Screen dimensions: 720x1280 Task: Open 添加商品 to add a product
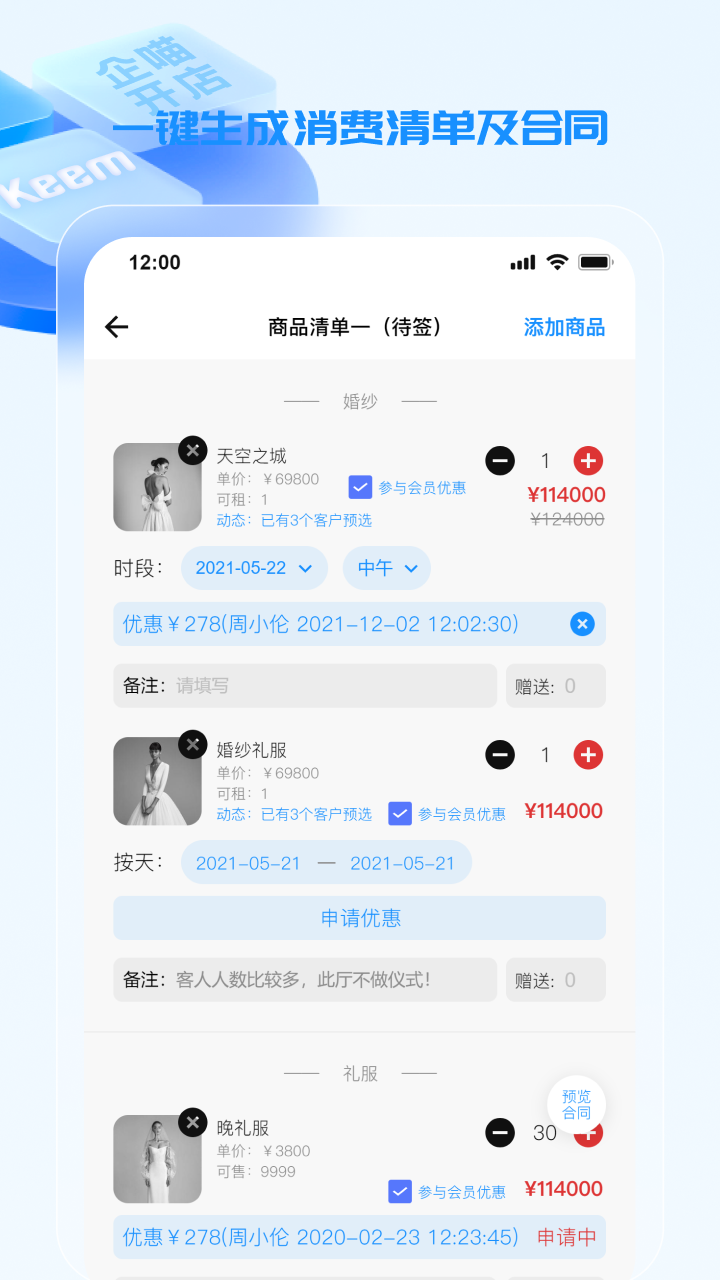pos(565,326)
